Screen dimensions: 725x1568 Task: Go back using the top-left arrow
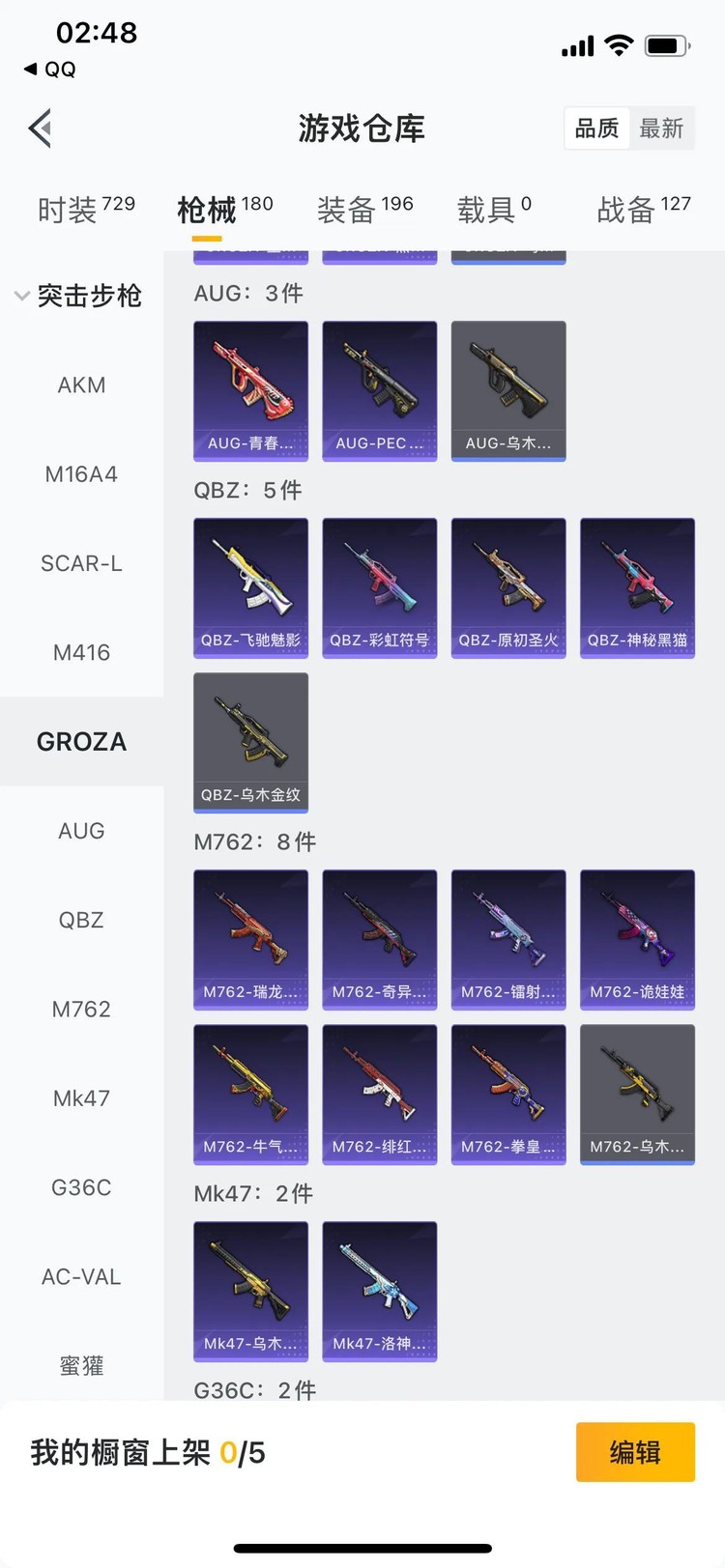click(41, 128)
